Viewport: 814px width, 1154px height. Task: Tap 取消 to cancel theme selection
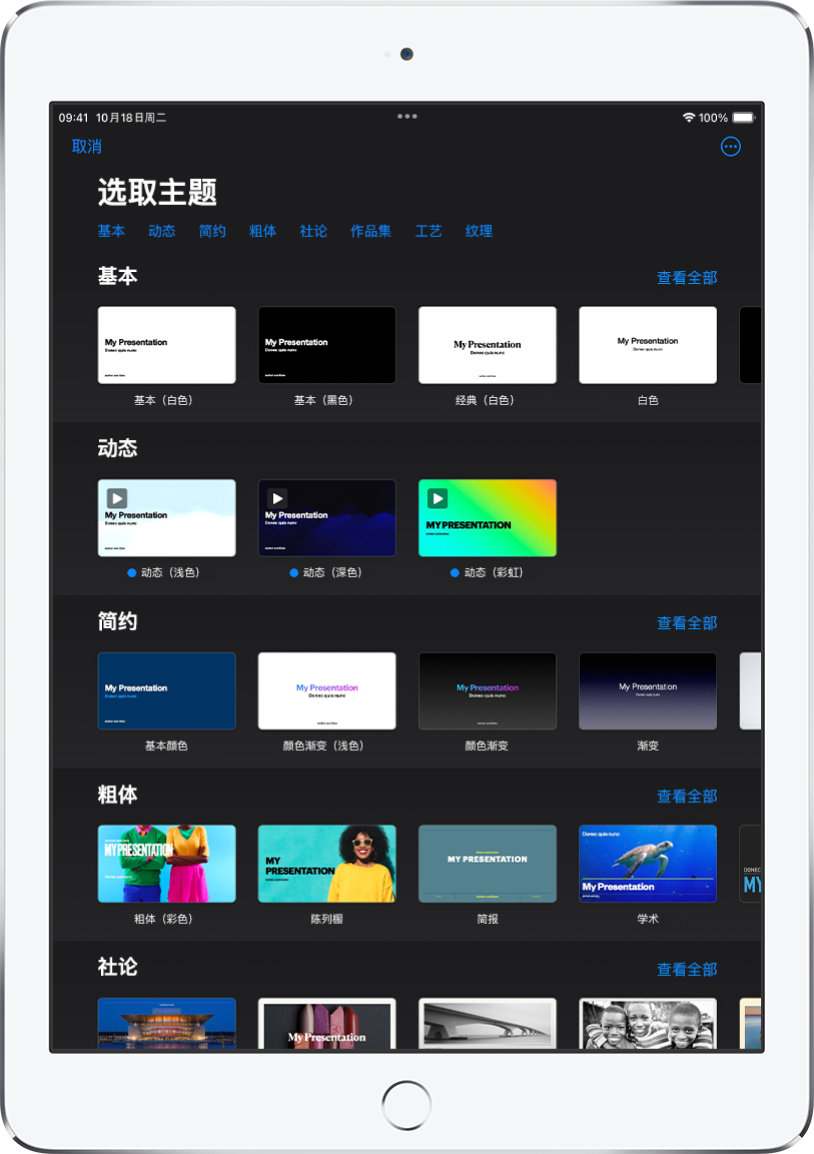(x=87, y=146)
